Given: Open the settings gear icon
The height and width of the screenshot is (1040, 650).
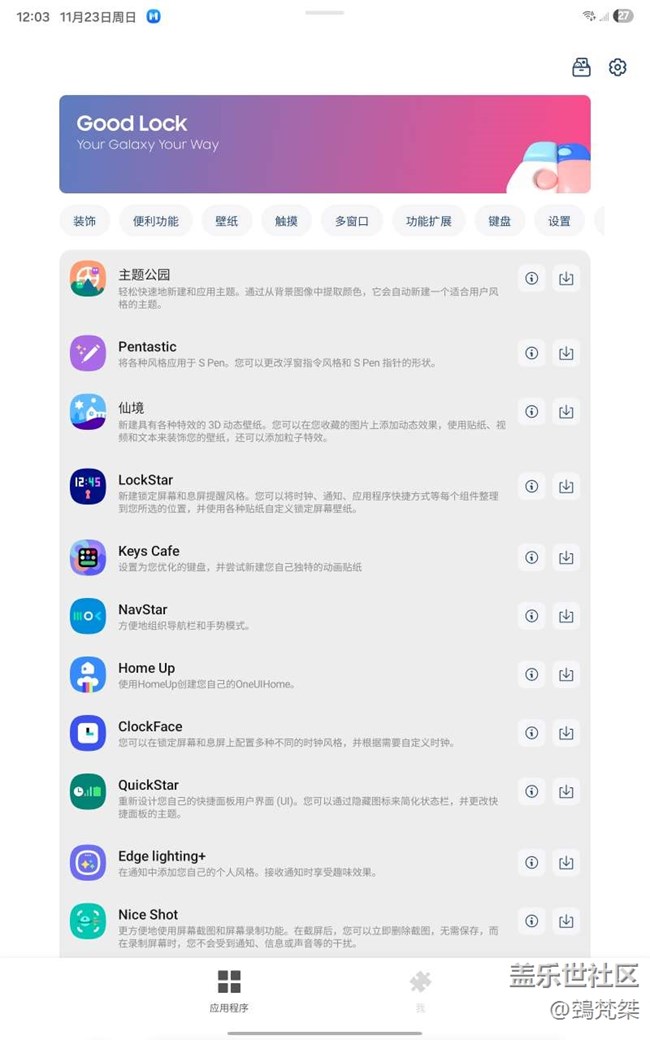Looking at the screenshot, I should [617, 67].
